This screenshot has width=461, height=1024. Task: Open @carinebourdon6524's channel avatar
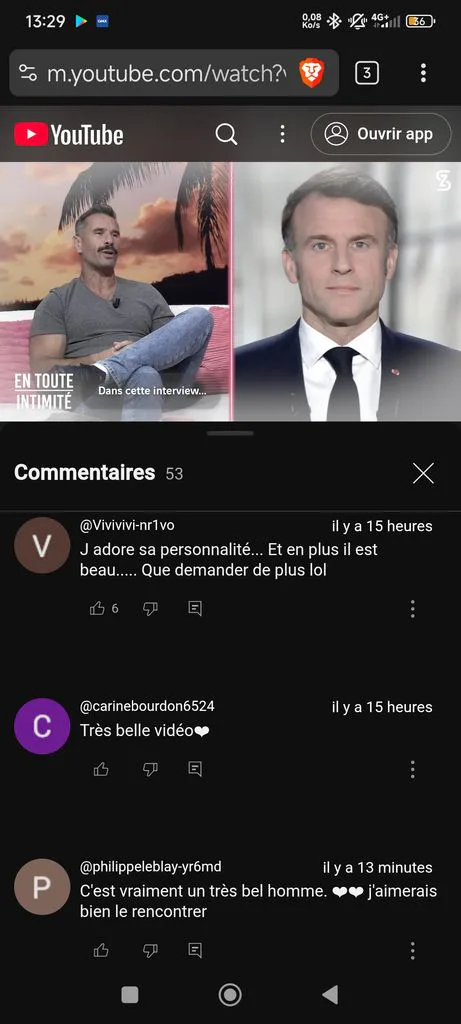(x=42, y=726)
